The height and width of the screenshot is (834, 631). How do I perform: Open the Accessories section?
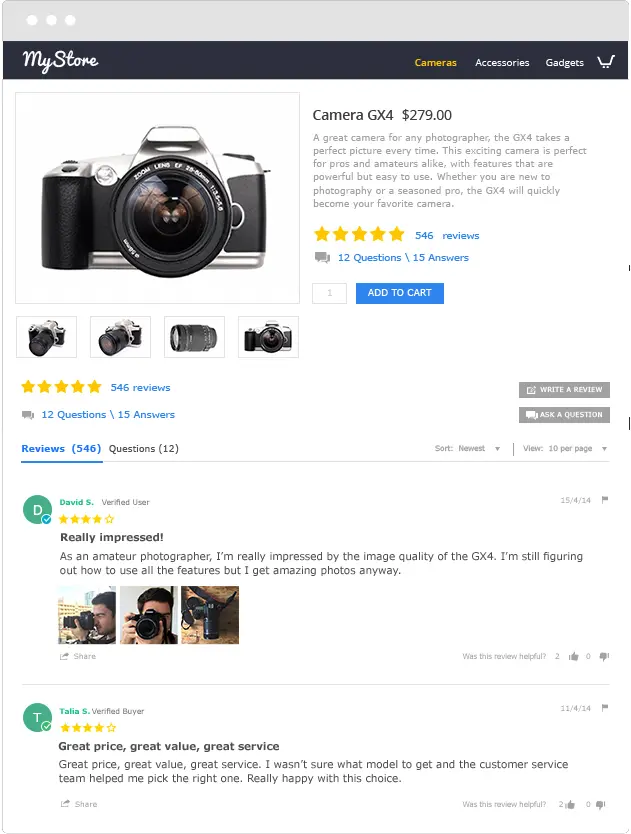pyautogui.click(x=502, y=63)
